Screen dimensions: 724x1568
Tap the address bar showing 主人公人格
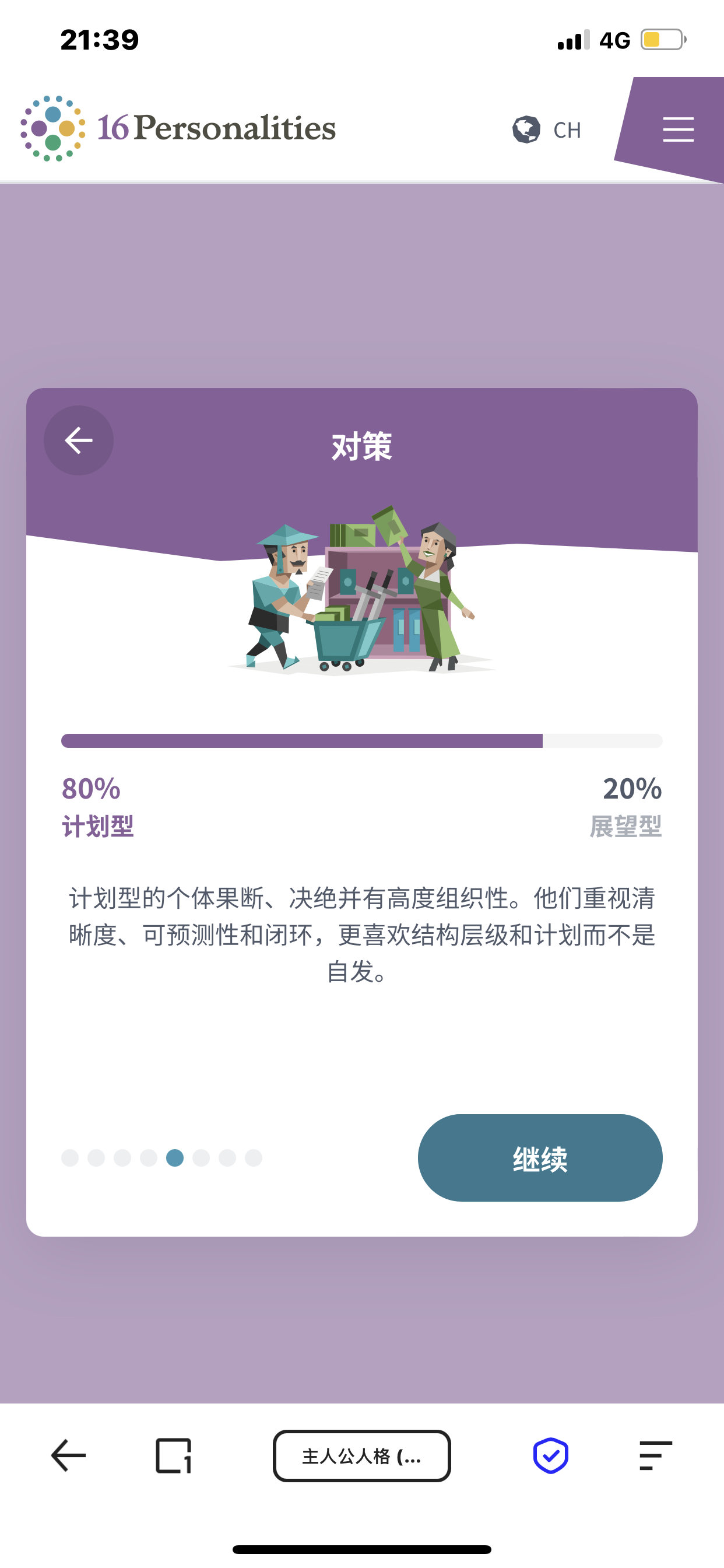pos(362,1455)
